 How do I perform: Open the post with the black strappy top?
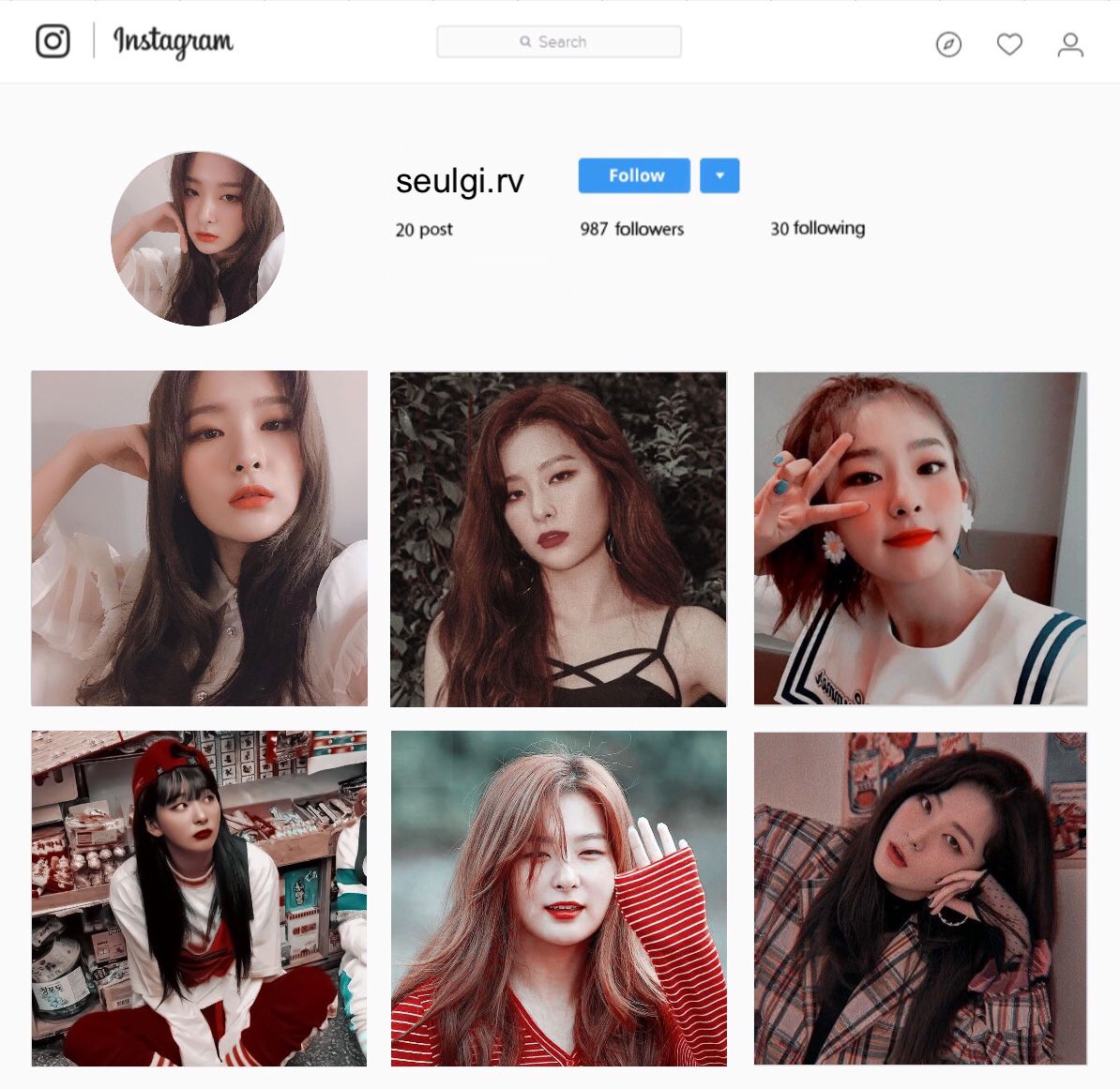point(558,539)
